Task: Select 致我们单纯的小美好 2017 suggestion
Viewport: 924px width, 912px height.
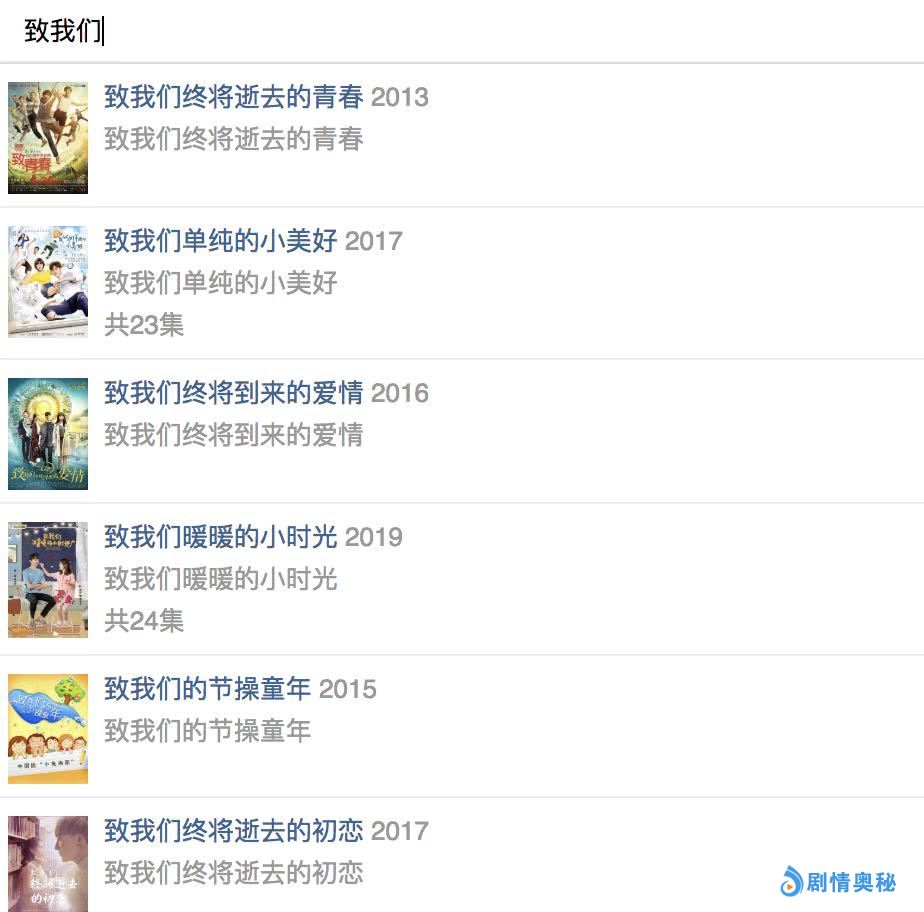Action: coord(253,242)
